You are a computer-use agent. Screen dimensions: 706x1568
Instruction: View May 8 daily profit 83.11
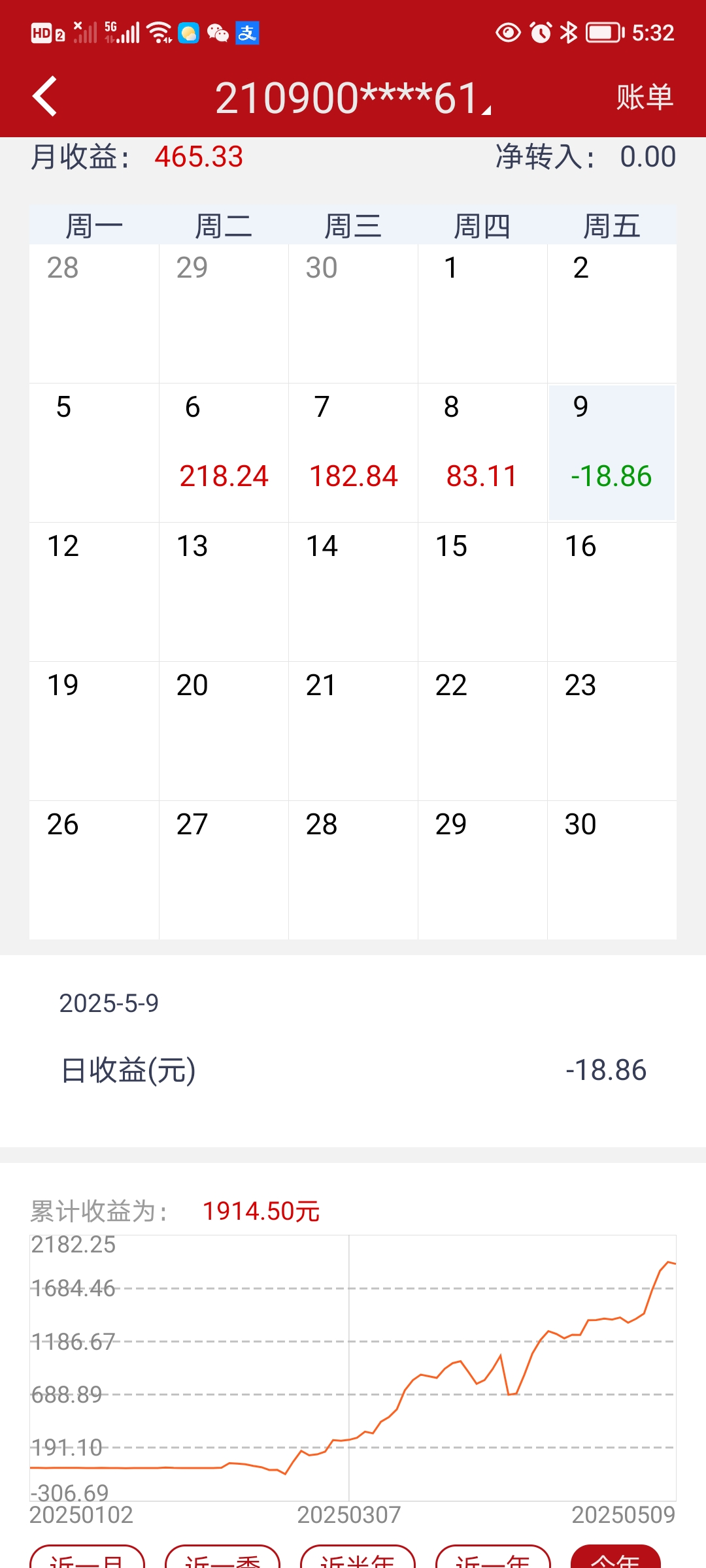(482, 453)
